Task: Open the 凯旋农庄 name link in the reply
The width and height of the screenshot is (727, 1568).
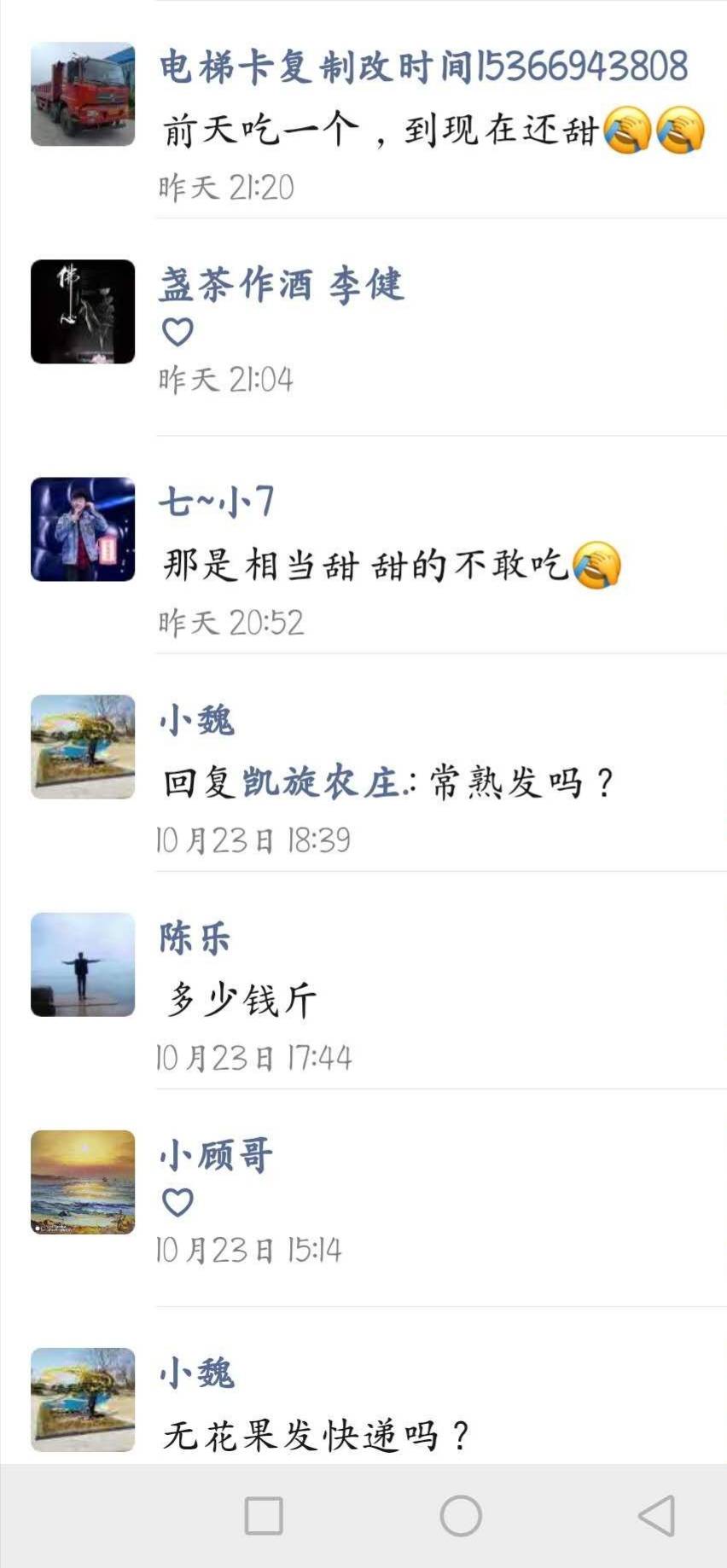Action: tap(321, 782)
